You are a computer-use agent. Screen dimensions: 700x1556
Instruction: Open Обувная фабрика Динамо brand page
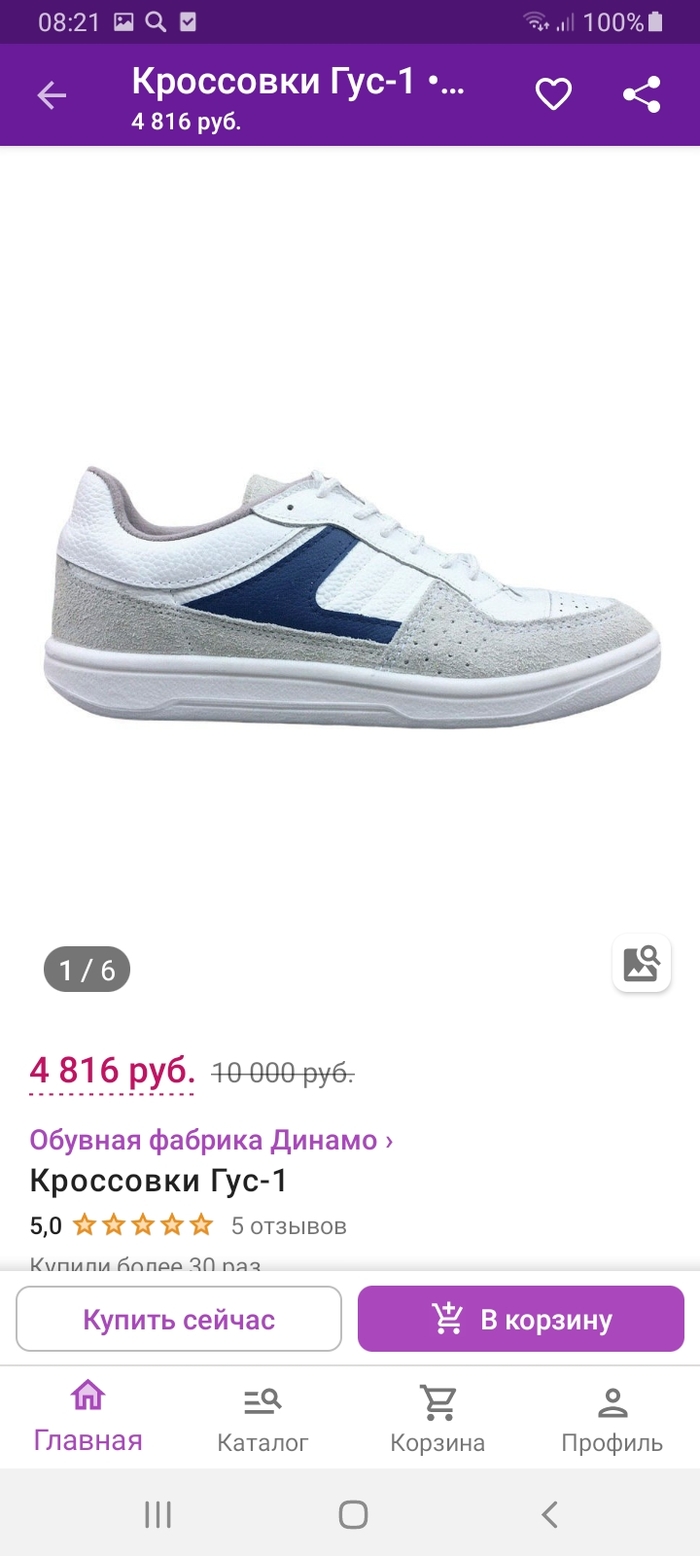pyautogui.click(x=210, y=1140)
